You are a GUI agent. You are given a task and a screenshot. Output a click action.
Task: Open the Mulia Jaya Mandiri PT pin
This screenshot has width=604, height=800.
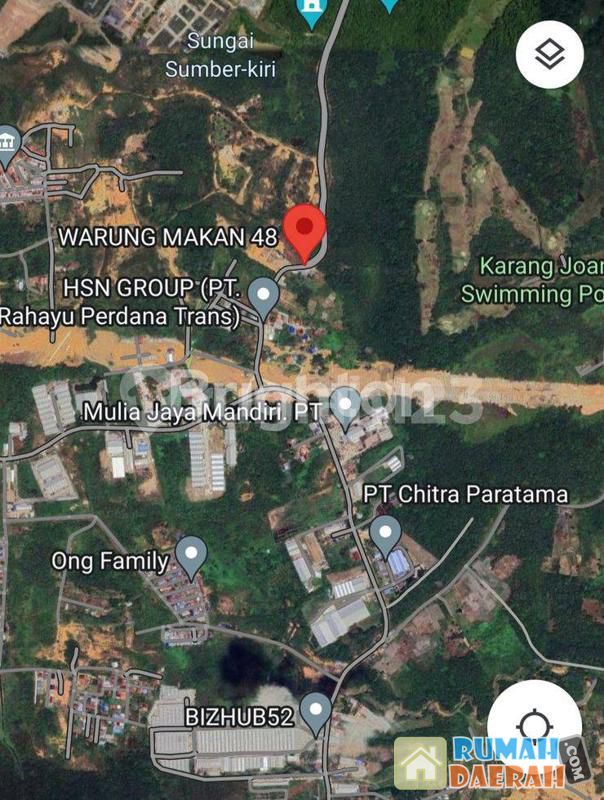point(346,405)
